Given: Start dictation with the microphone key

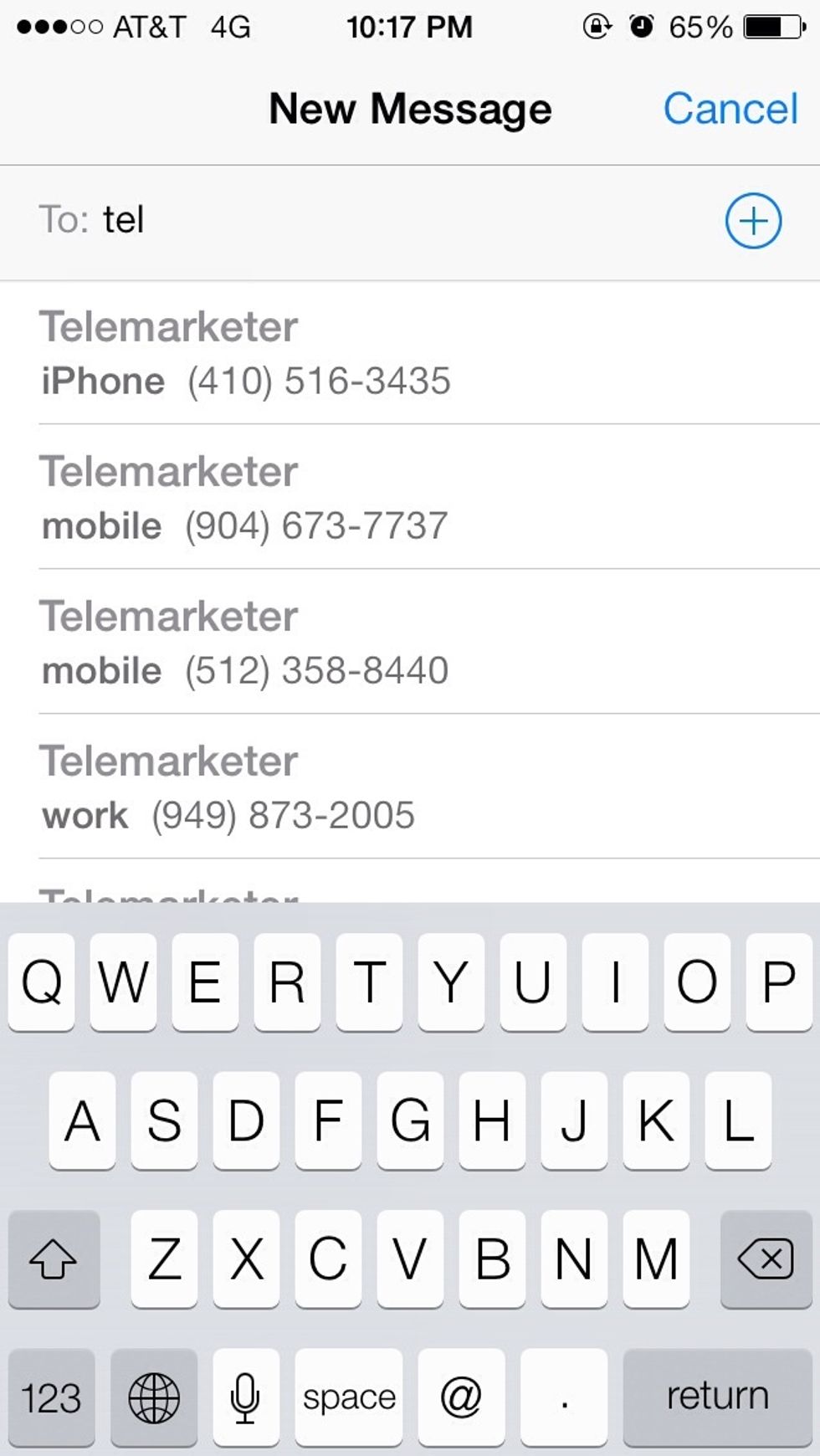Looking at the screenshot, I should pyautogui.click(x=245, y=1397).
